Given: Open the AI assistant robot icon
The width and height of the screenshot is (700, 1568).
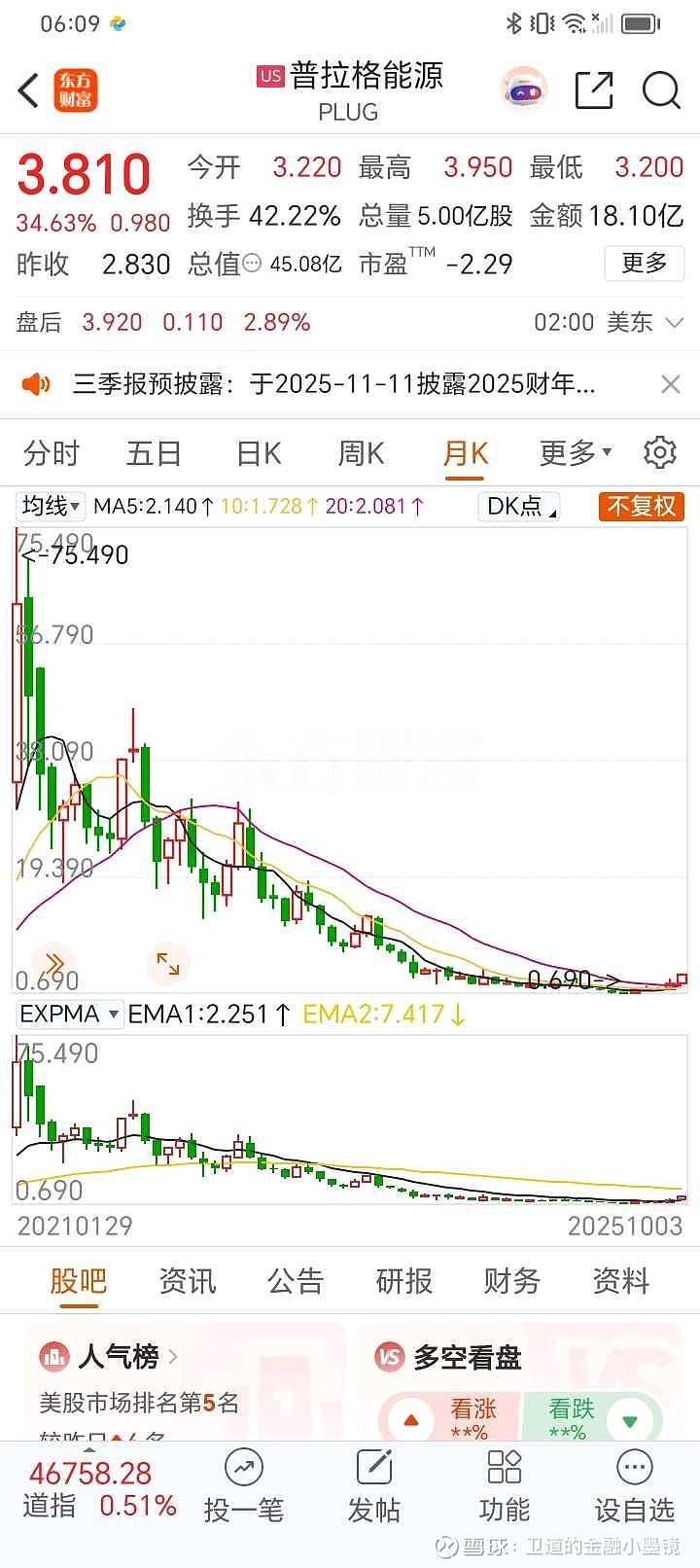Looking at the screenshot, I should [x=524, y=91].
